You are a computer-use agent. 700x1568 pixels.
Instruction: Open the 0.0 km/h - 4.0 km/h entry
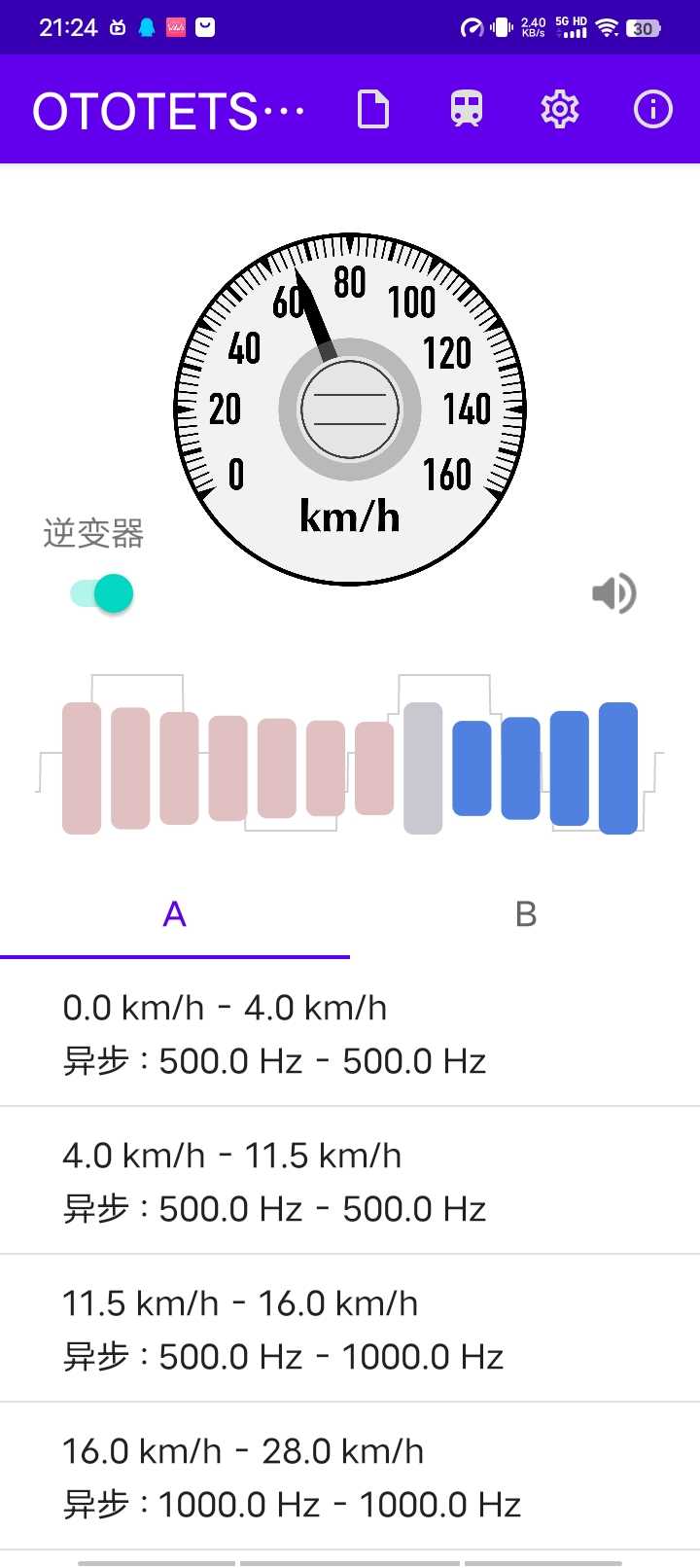350,1033
